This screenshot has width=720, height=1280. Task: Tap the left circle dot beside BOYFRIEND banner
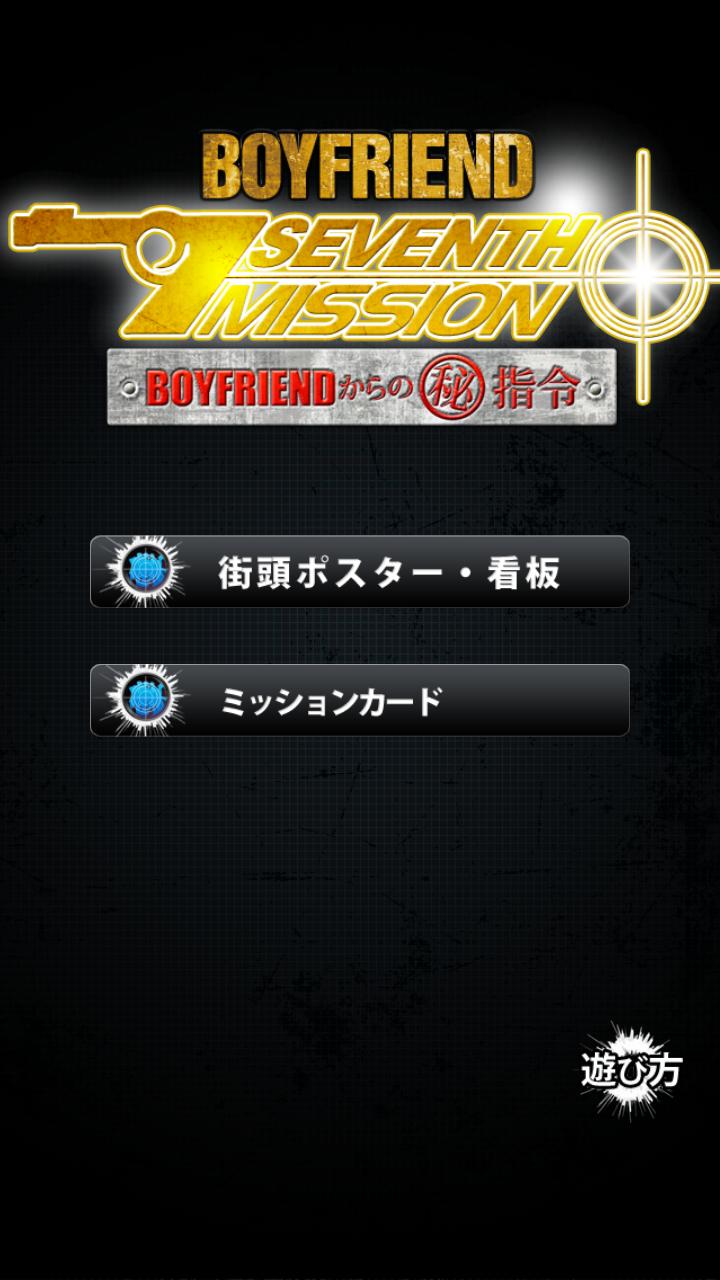129,385
